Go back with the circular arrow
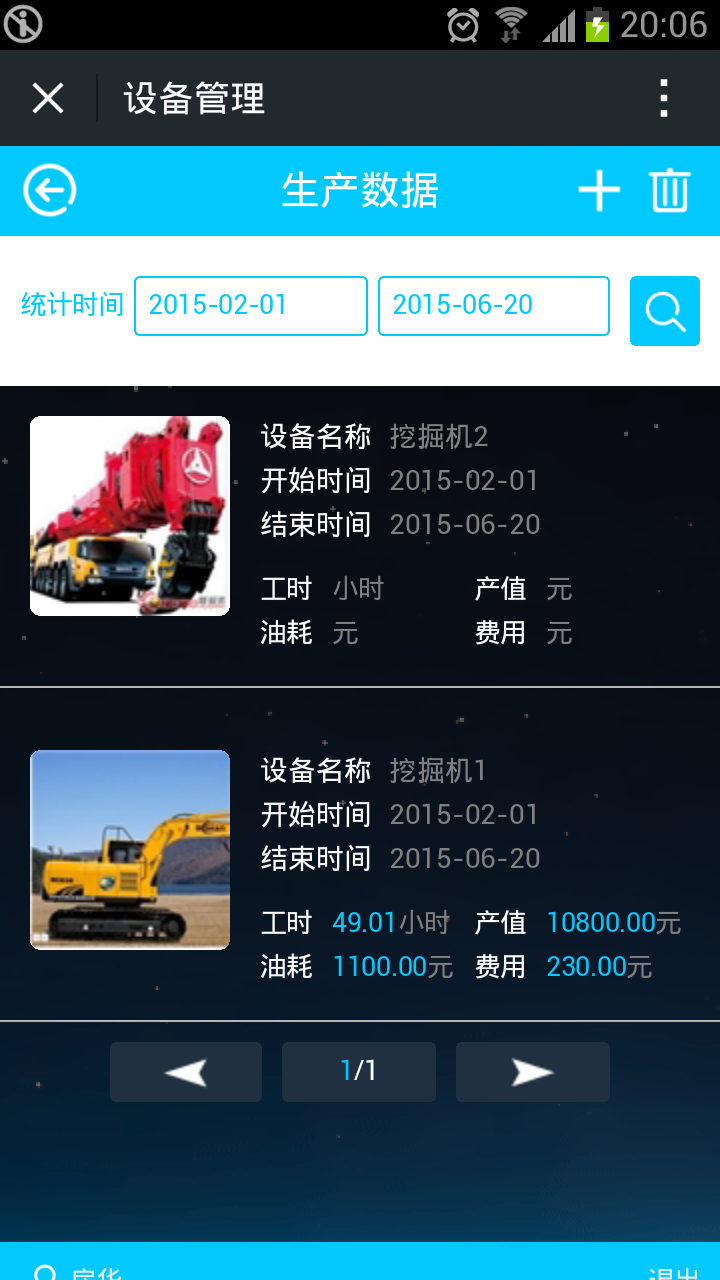The image size is (720, 1280). click(x=50, y=190)
